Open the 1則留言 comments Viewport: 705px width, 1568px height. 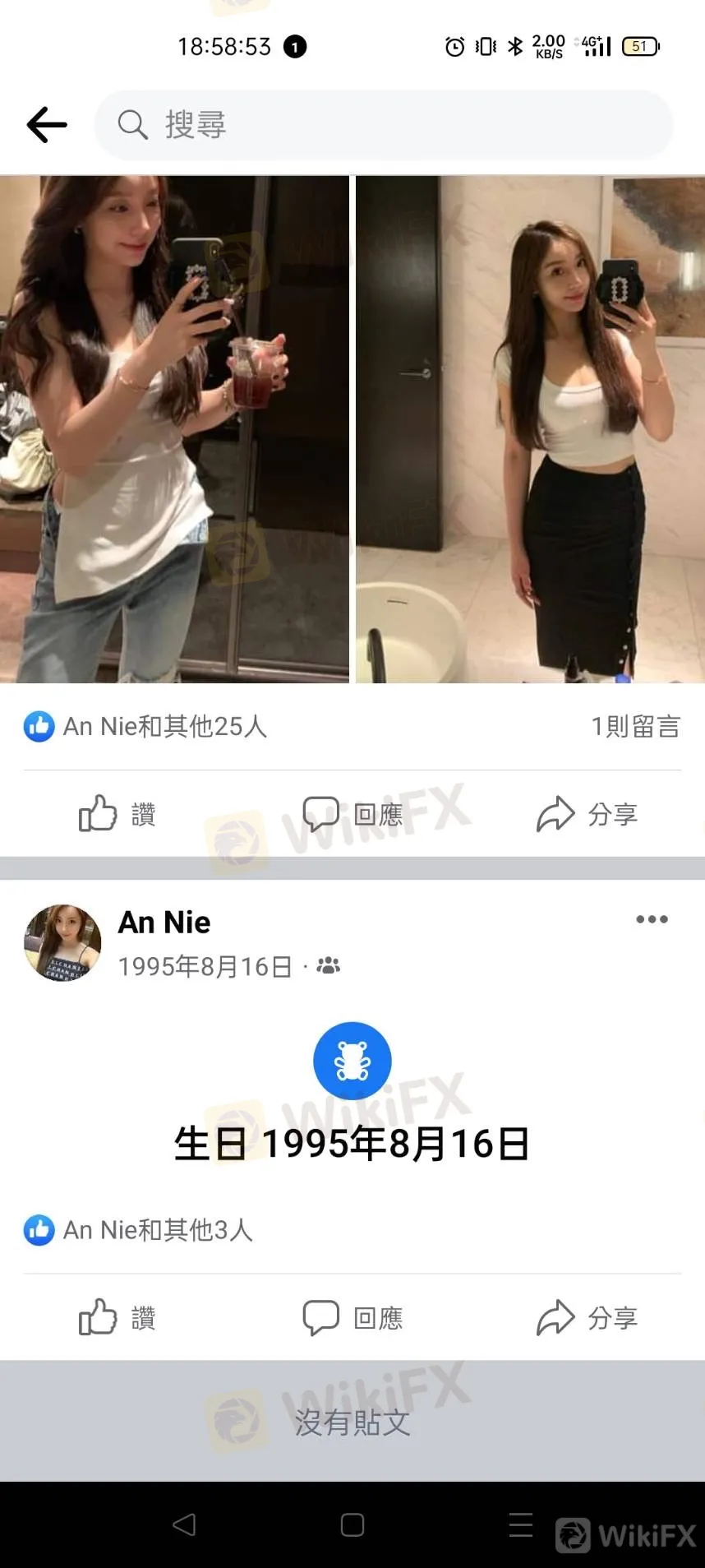[x=635, y=726]
